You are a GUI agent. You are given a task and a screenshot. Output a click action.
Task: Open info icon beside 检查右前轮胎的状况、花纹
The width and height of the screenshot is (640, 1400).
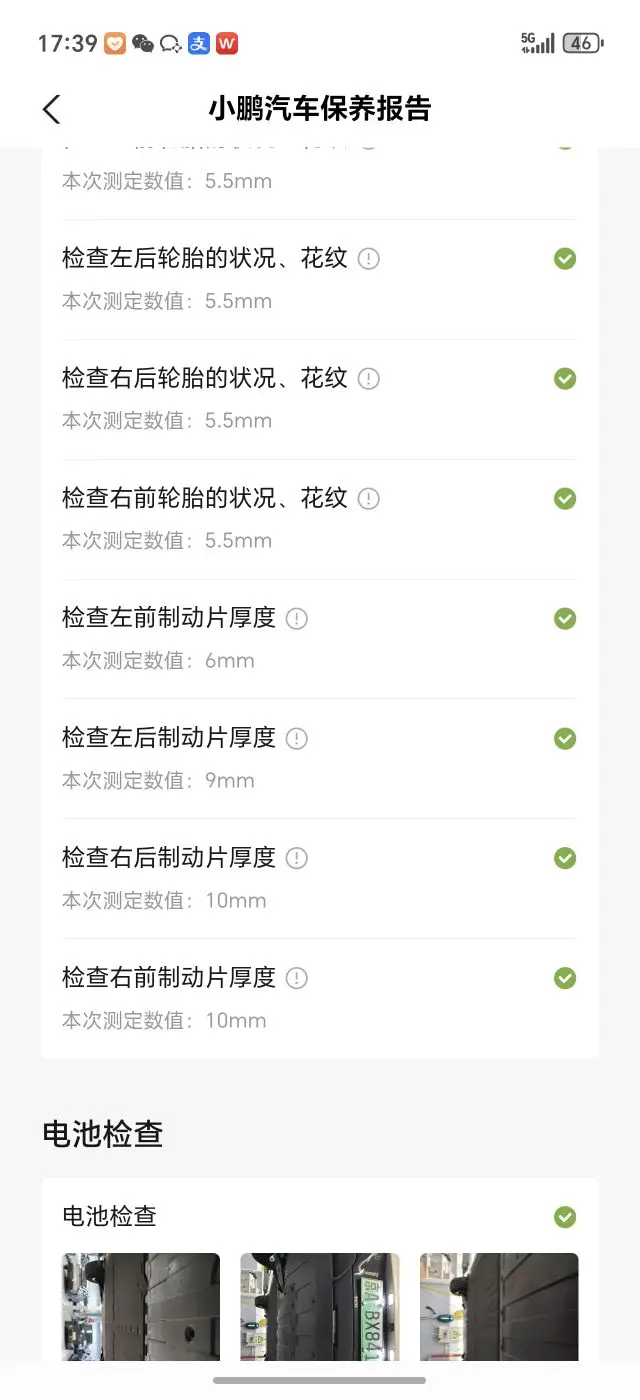point(369,499)
